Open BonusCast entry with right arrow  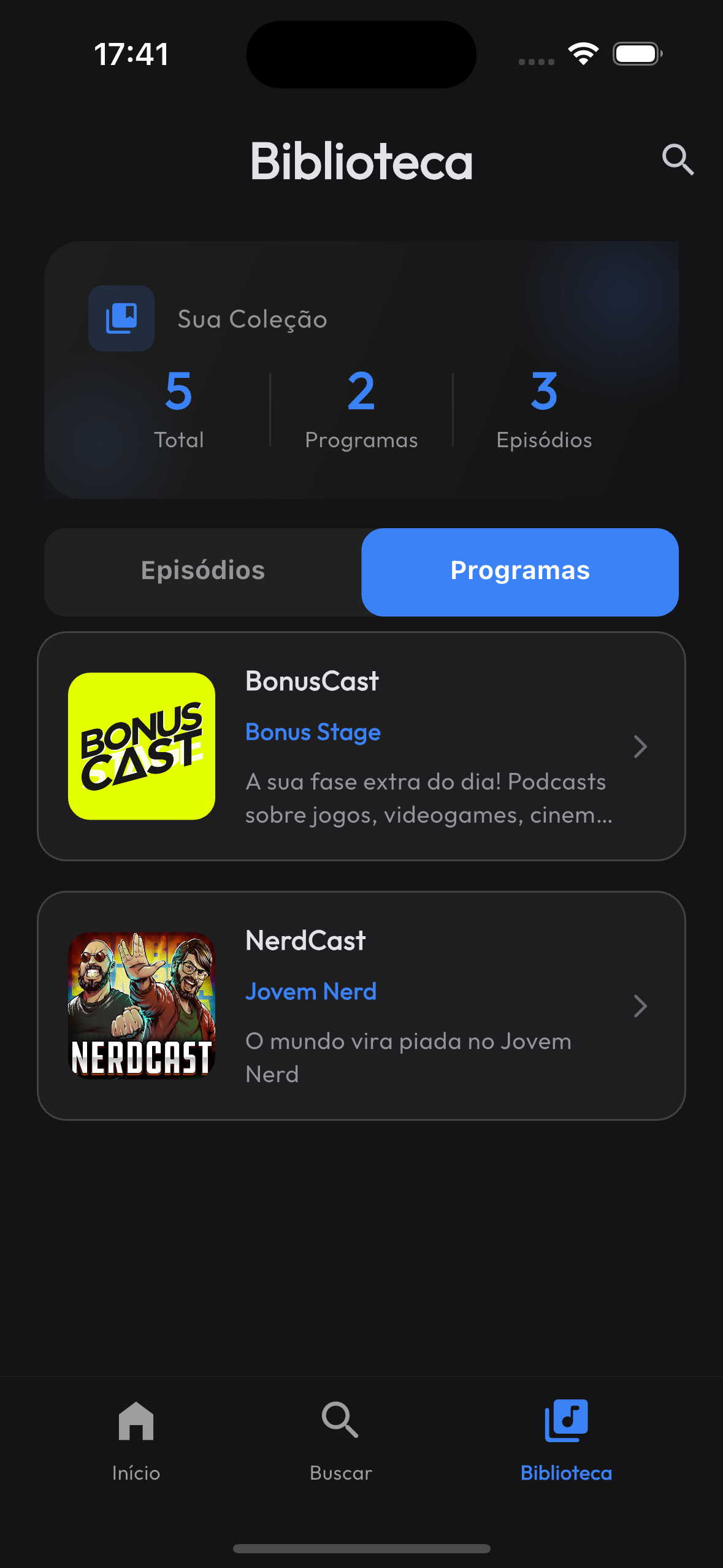coord(640,746)
